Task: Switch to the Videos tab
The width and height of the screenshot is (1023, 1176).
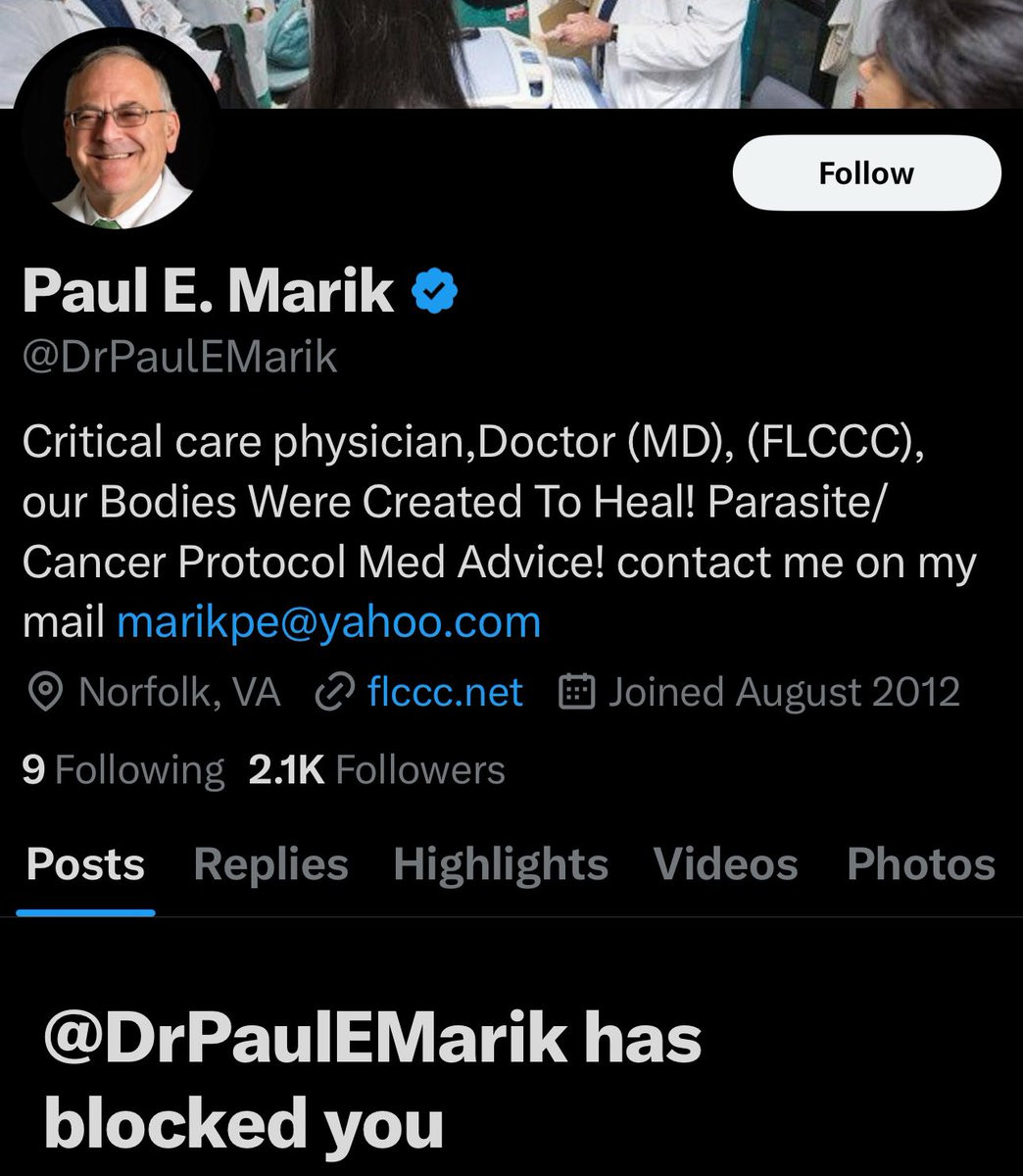Action: point(726,864)
